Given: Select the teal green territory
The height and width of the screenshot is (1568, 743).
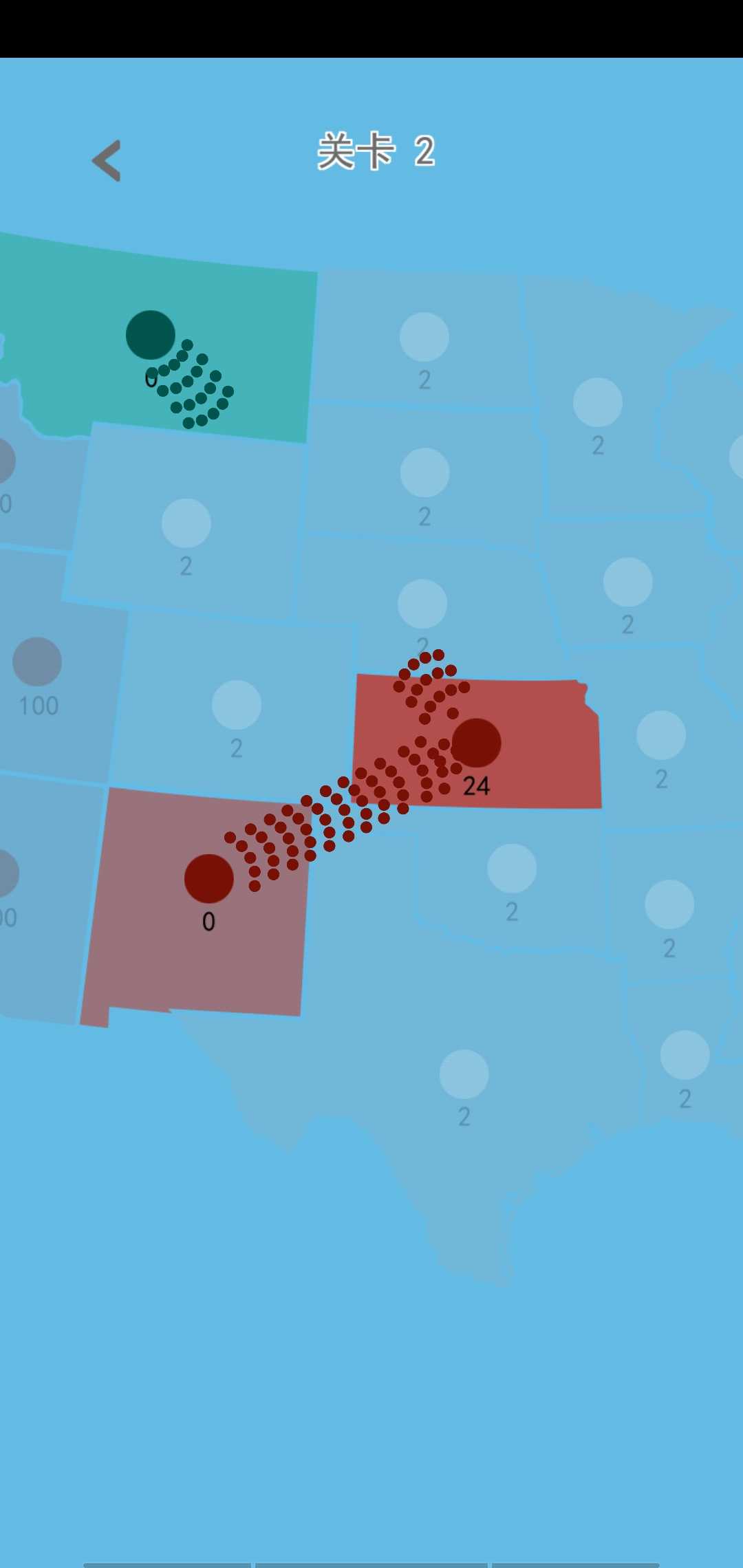Looking at the screenshot, I should (151, 335).
